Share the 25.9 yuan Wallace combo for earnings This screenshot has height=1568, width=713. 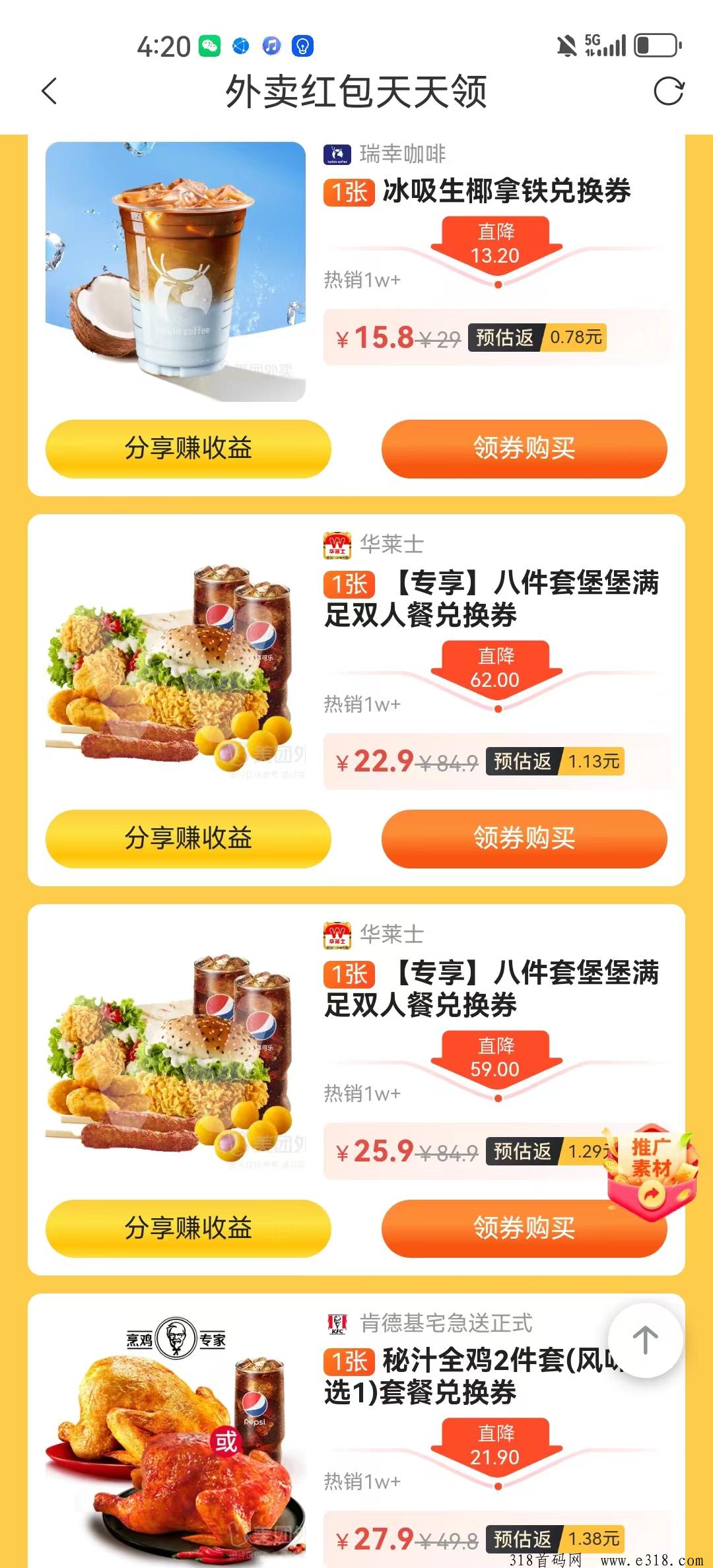pos(188,1228)
